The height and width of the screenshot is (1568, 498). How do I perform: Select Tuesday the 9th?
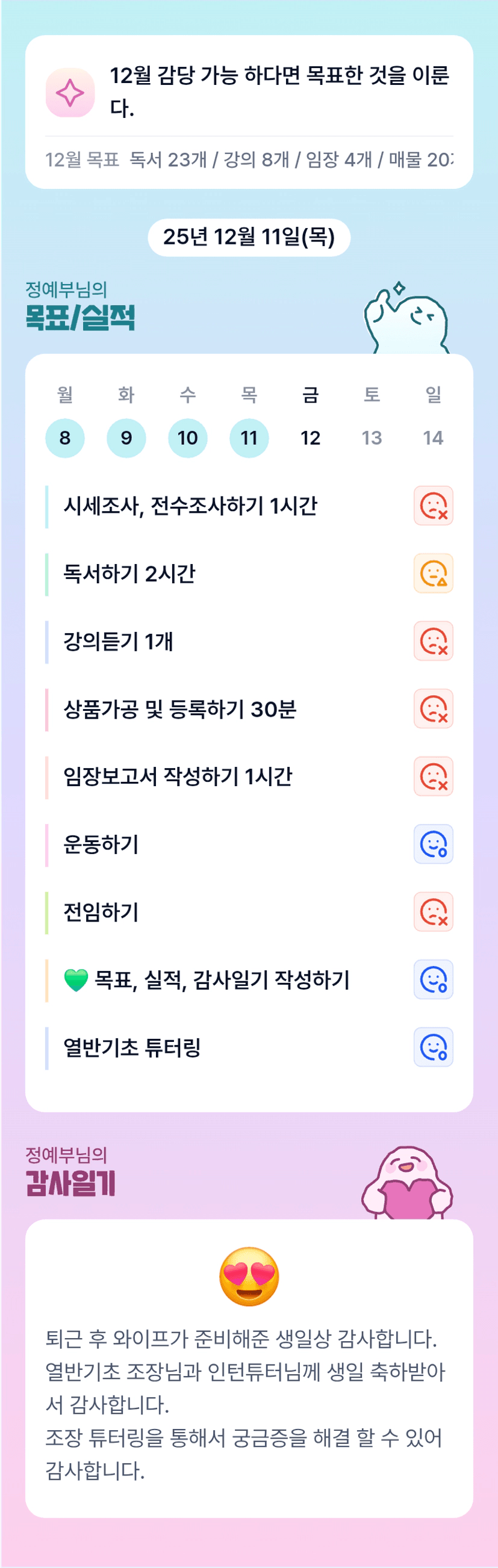(126, 438)
